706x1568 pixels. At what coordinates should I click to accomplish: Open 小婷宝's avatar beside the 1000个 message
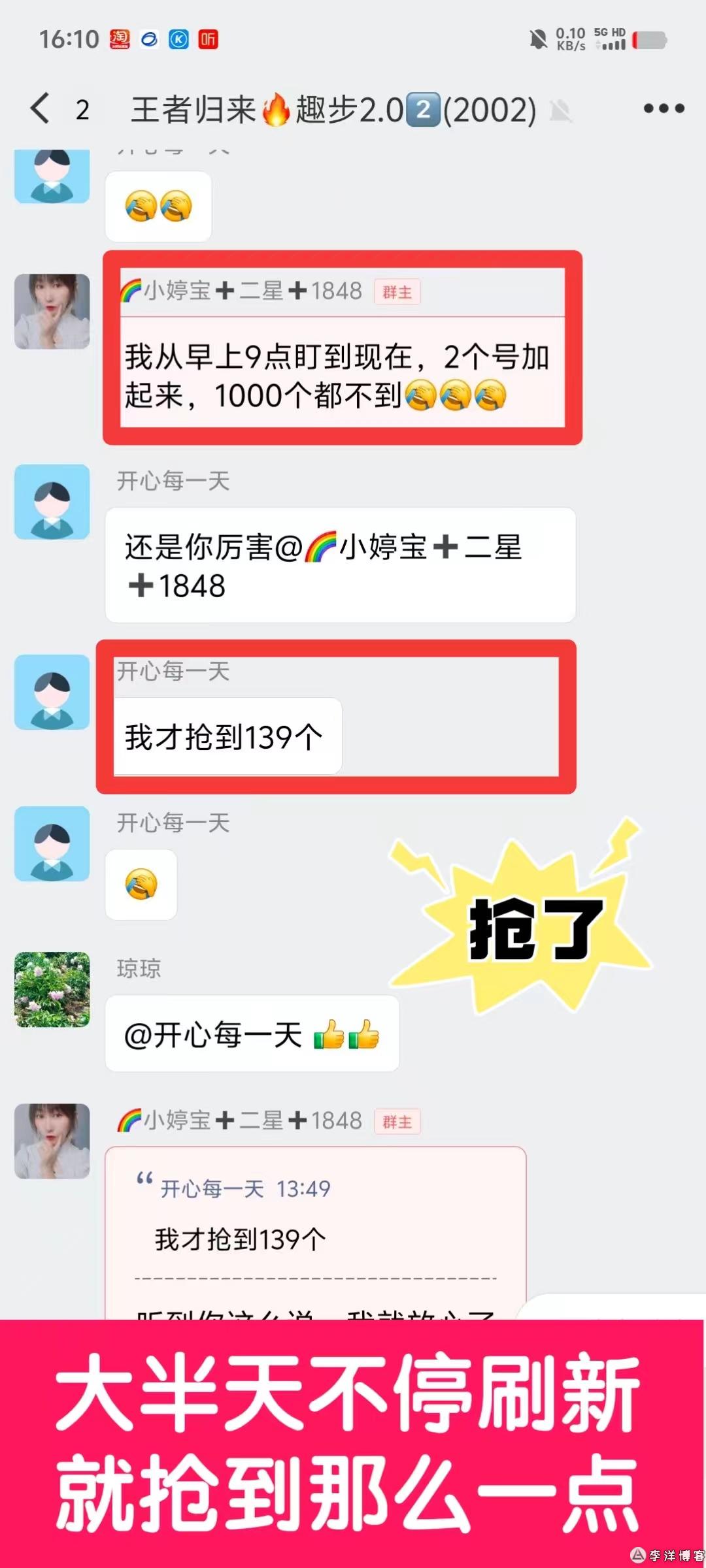[x=52, y=311]
